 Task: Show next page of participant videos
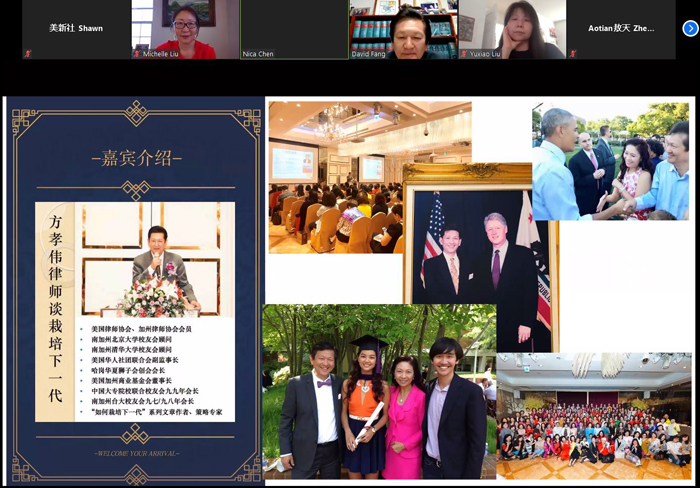click(x=690, y=28)
